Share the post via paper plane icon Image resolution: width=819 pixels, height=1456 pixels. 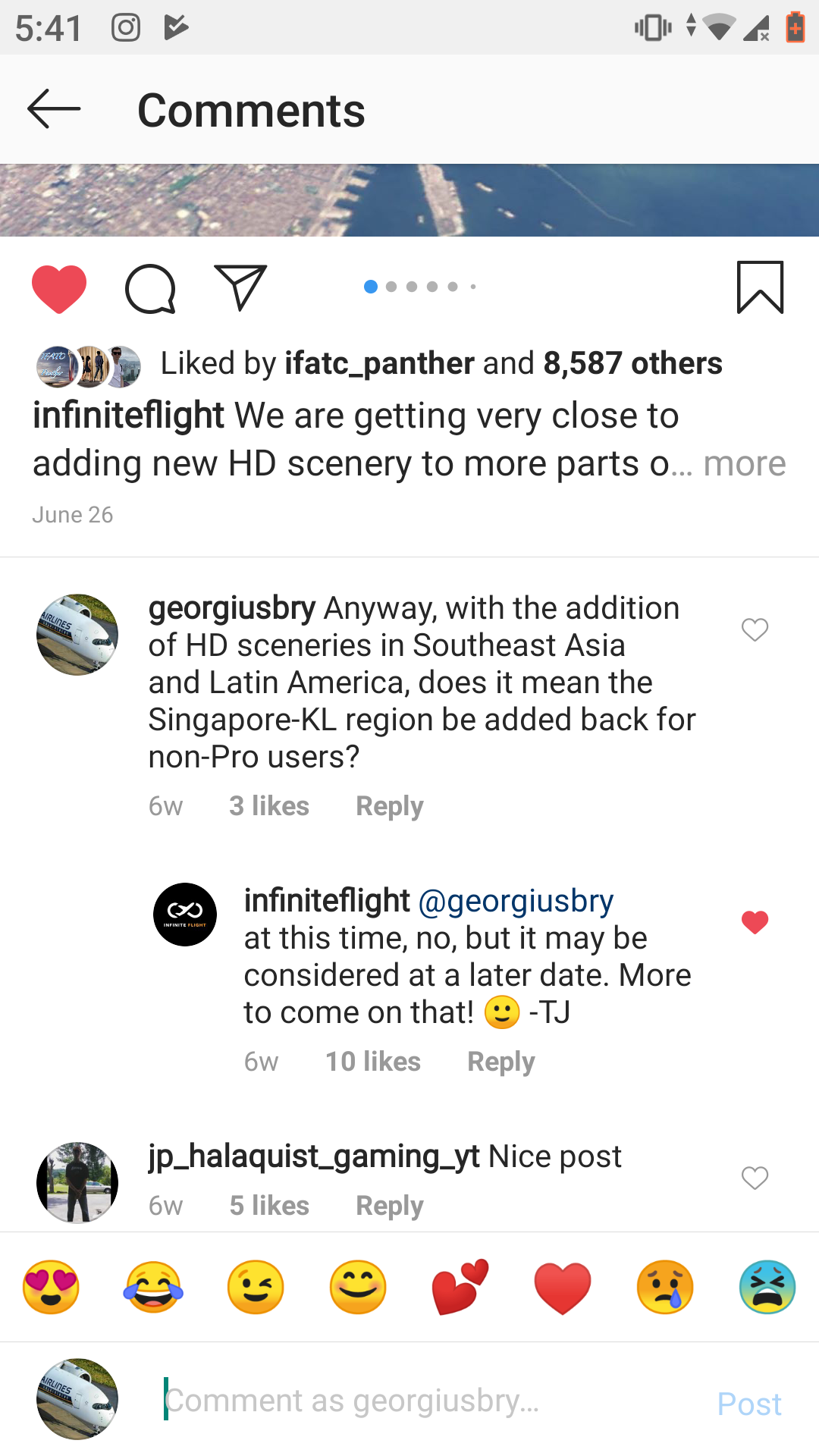point(240,287)
